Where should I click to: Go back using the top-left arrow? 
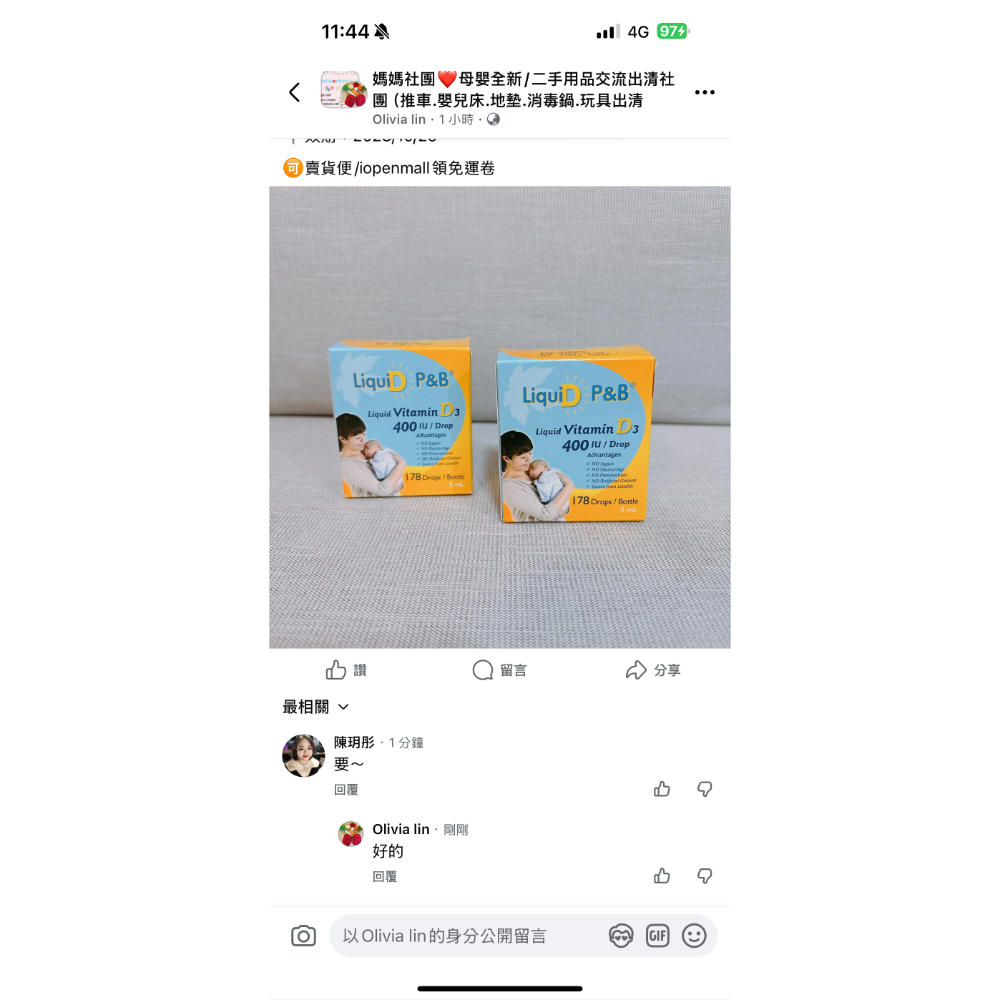point(294,92)
